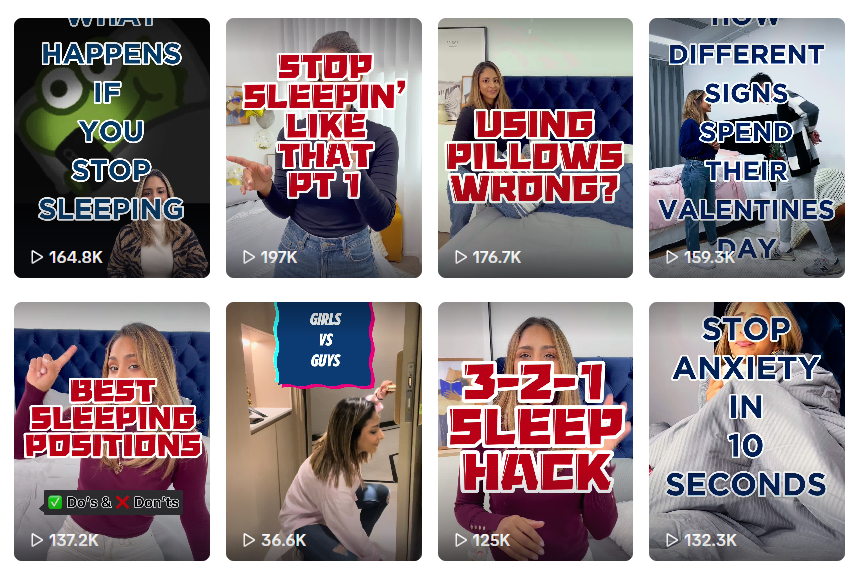The width and height of the screenshot is (858, 577).
Task: Open the '3-2-1 Sleep Hack' video
Action: [535, 431]
